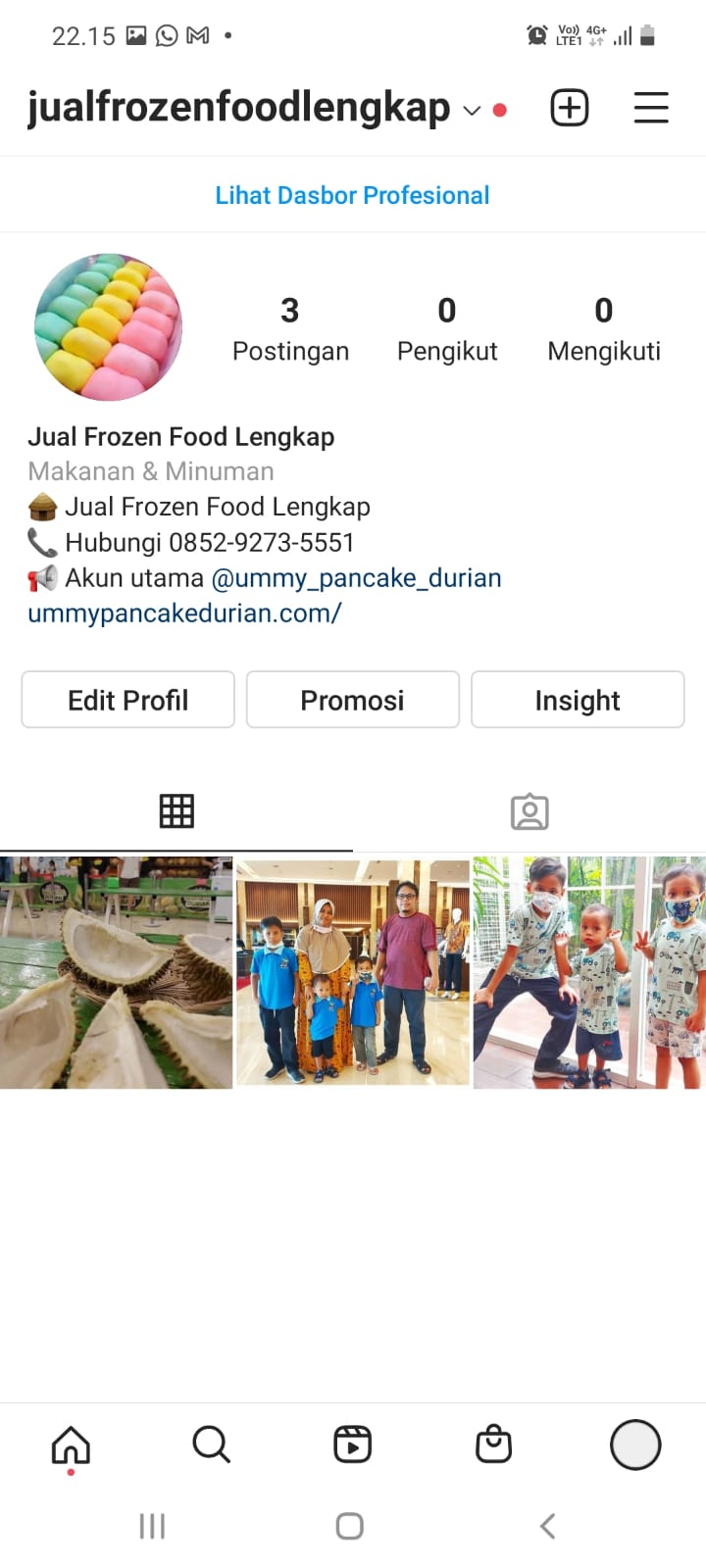The width and height of the screenshot is (706, 1568).
Task: Open the hamburger menu
Action: click(x=651, y=108)
